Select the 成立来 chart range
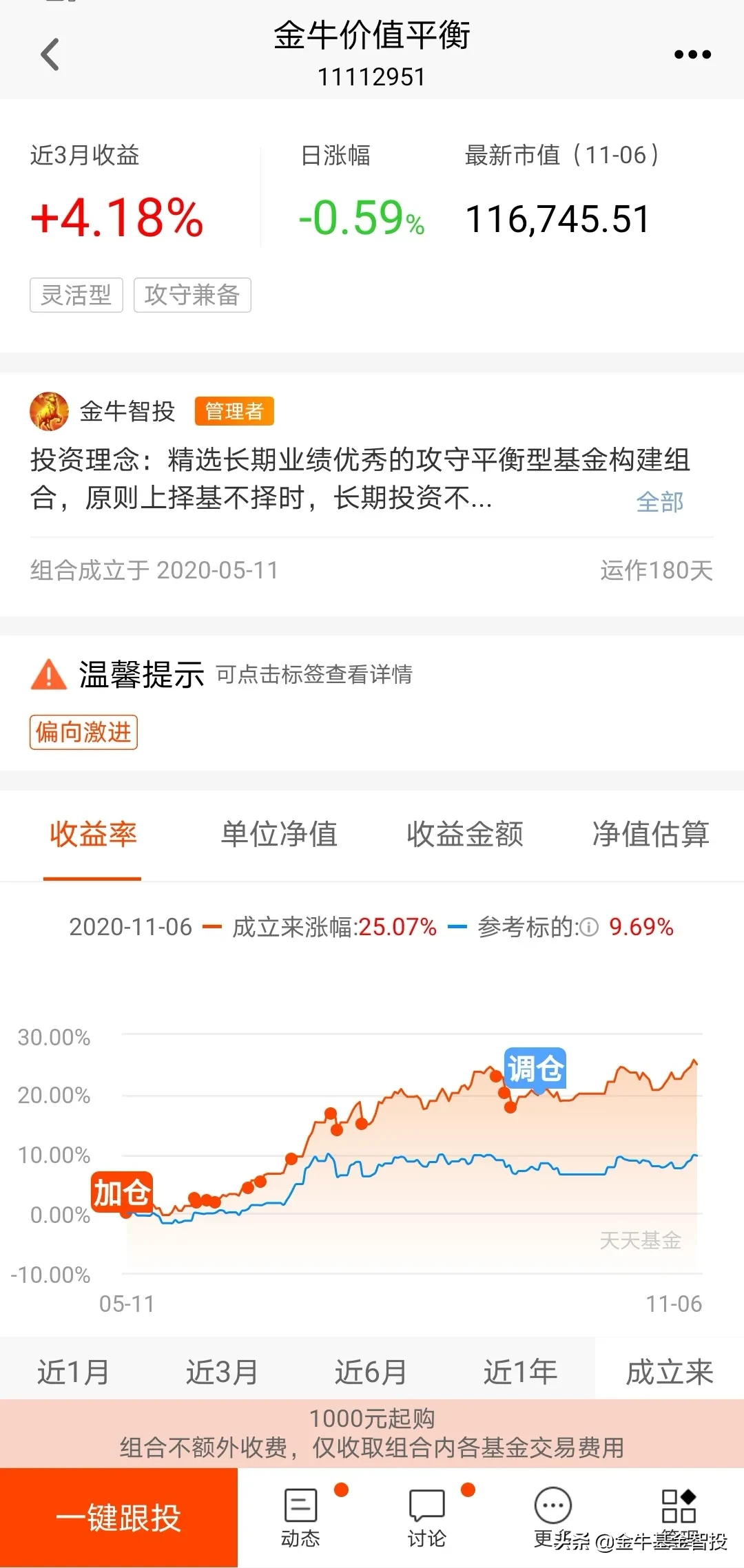This screenshot has width=744, height=1568. (669, 1372)
